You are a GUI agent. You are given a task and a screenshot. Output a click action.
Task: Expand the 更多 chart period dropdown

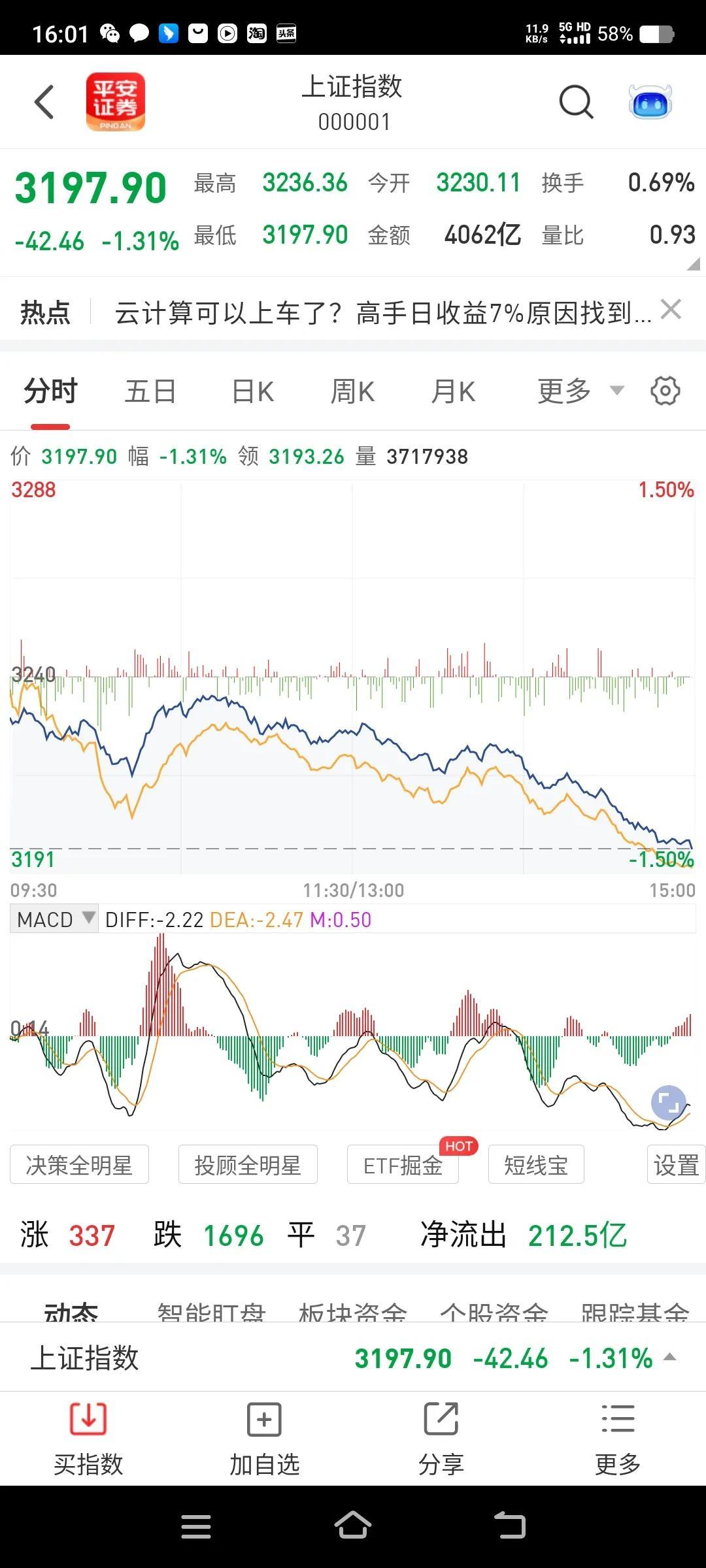click(x=580, y=391)
